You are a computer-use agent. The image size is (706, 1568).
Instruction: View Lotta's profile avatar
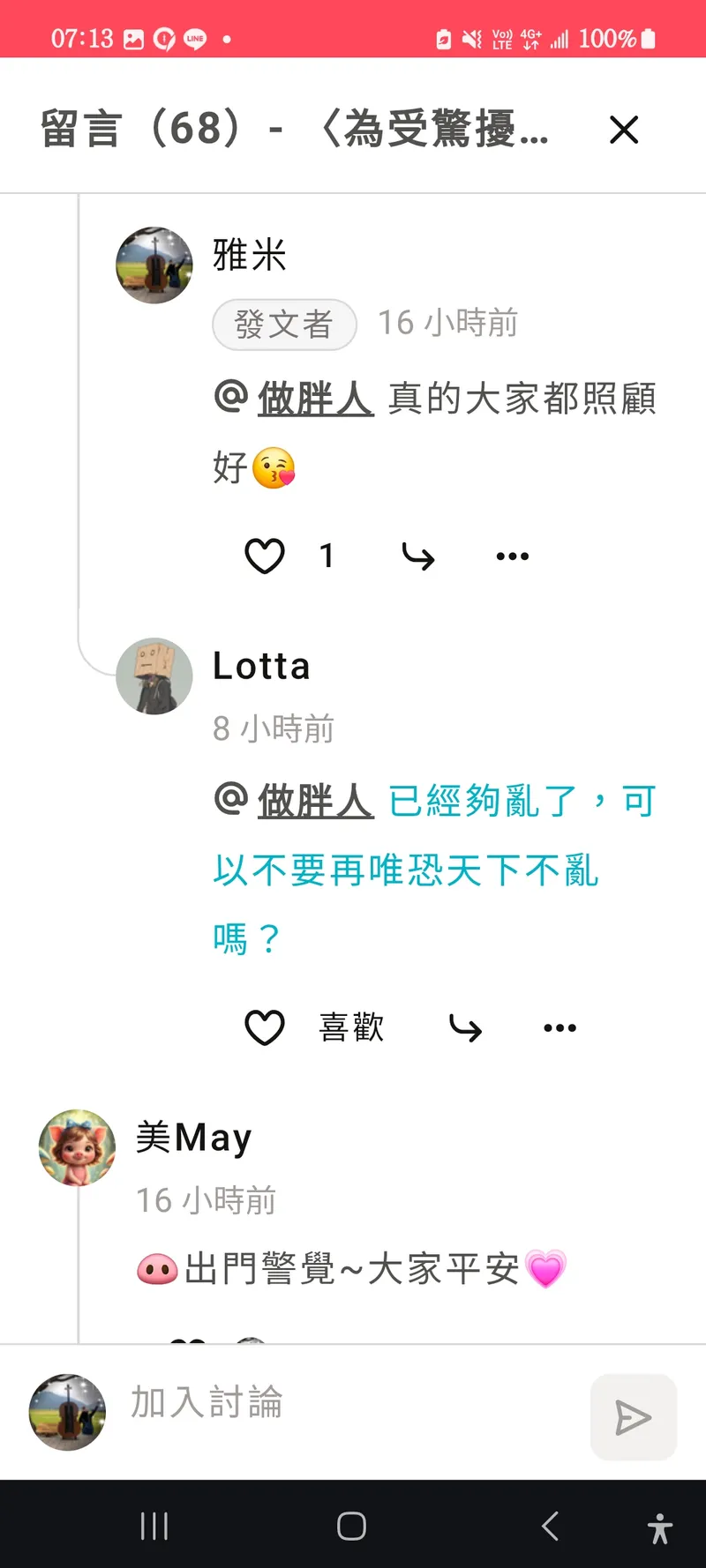tap(154, 676)
